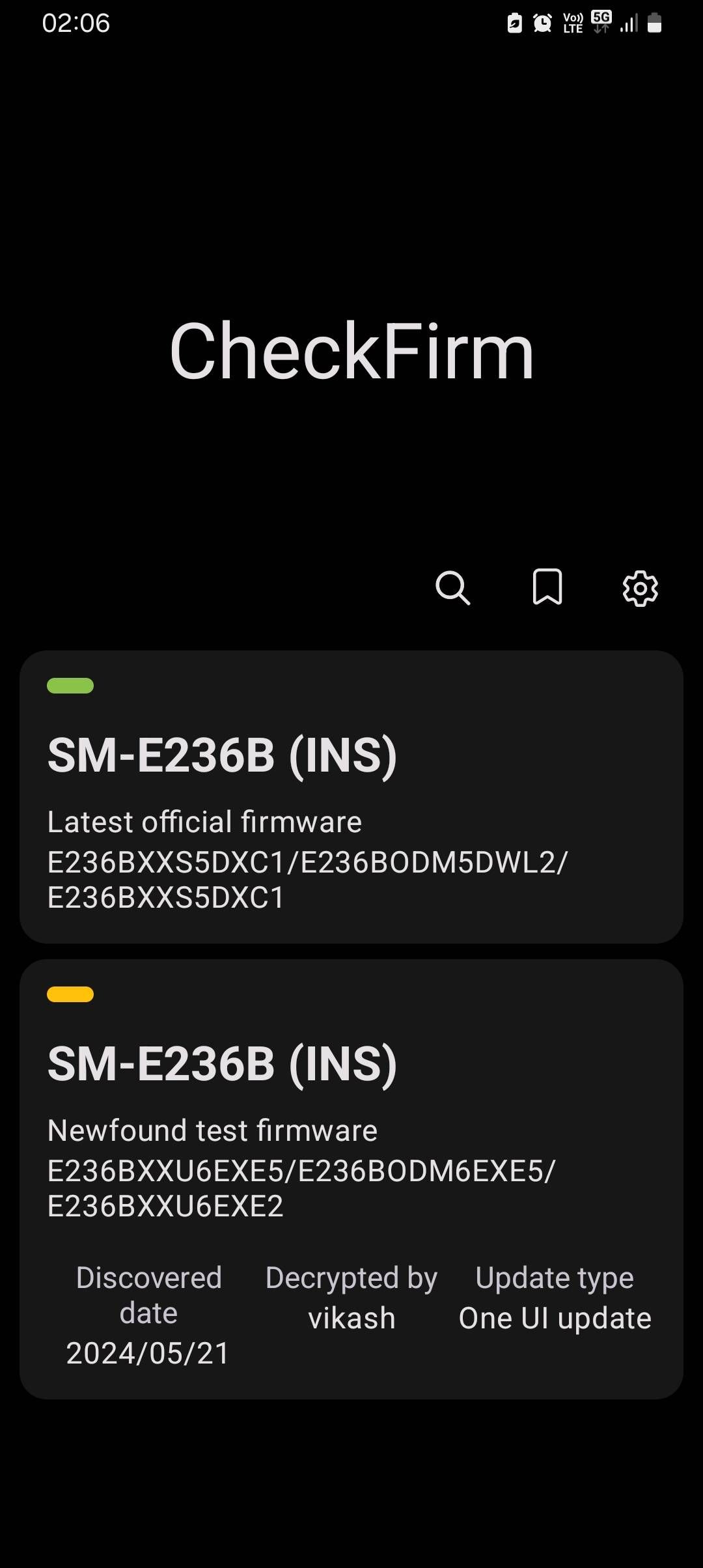Tap the decrypted by vikash label
This screenshot has height=1568, width=703.
351,1297
